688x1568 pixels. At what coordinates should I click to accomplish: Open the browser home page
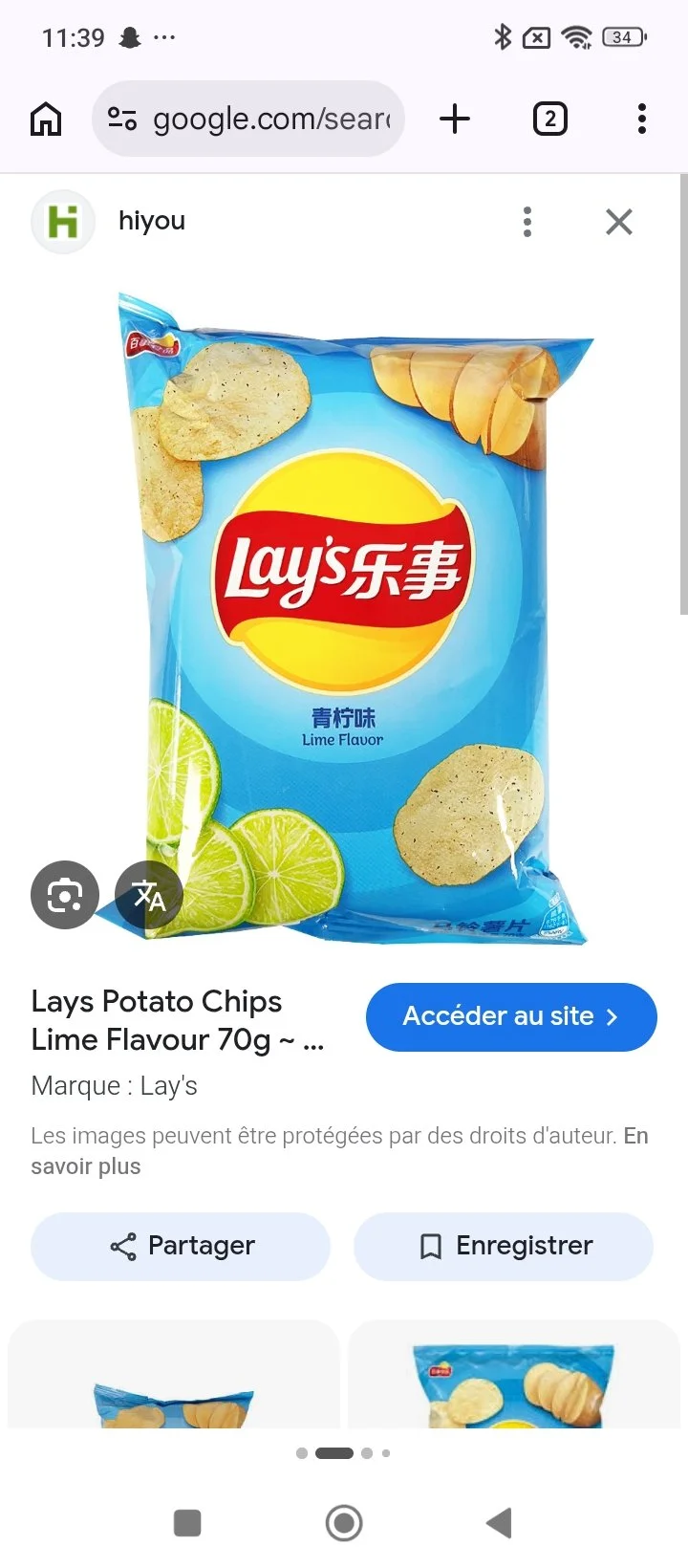coord(46,120)
